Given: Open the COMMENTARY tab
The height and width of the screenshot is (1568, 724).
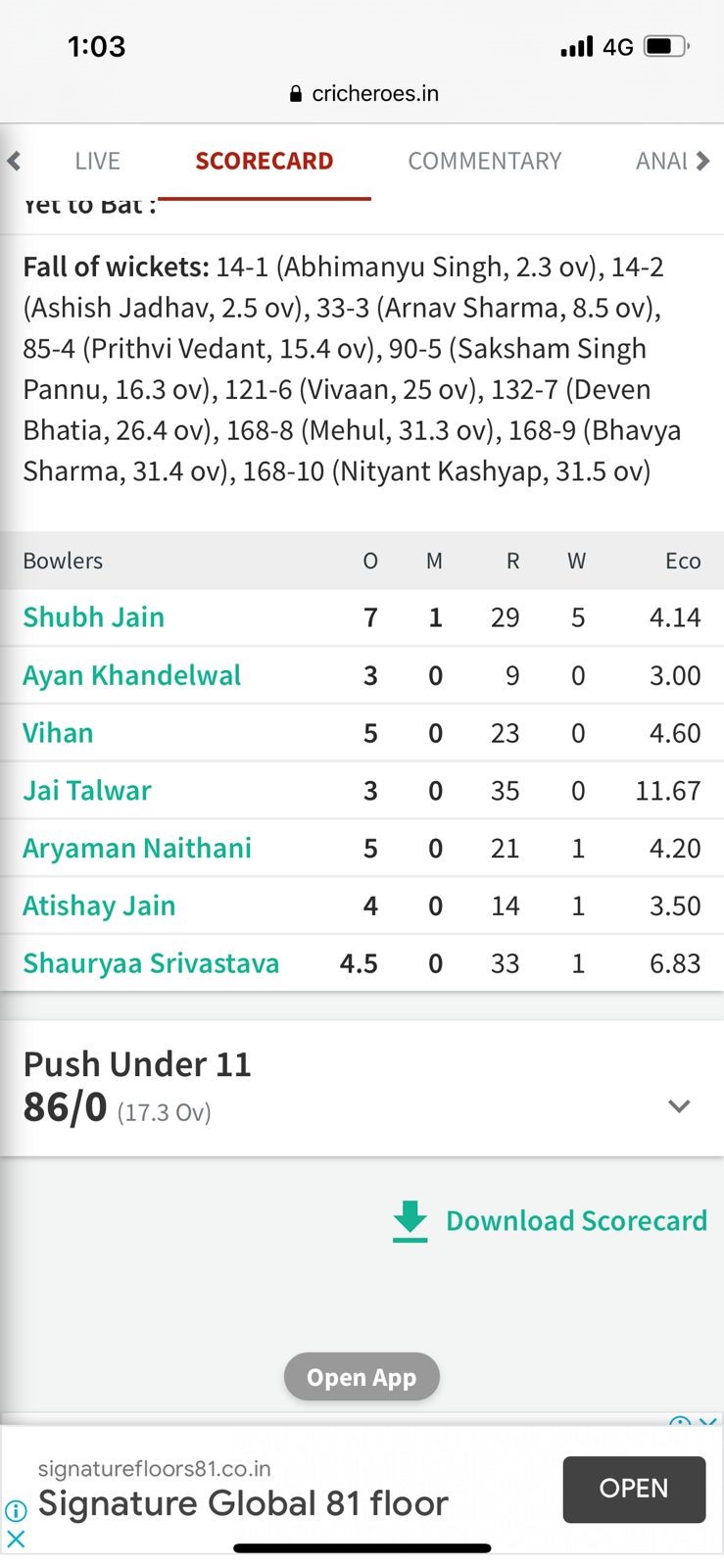Looking at the screenshot, I should pyautogui.click(x=485, y=161).
